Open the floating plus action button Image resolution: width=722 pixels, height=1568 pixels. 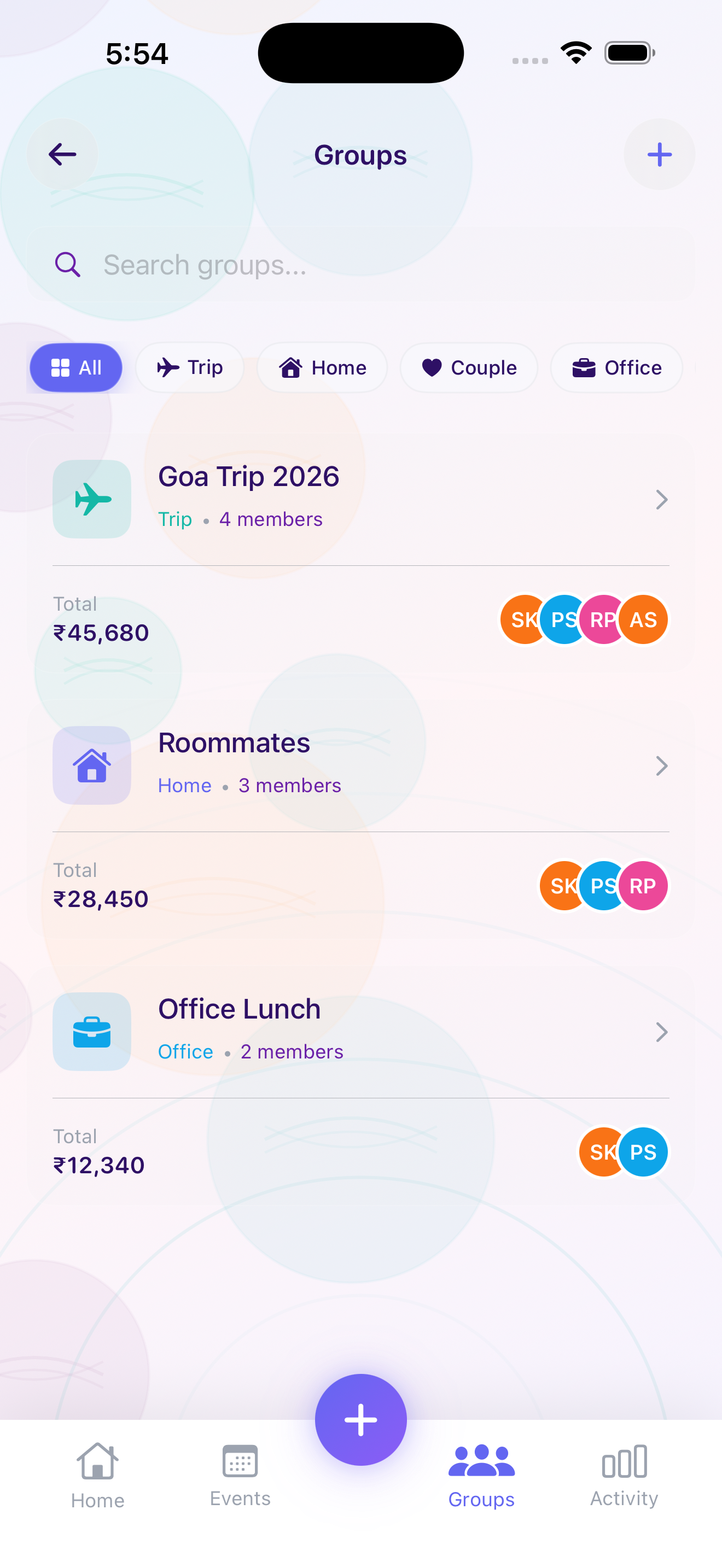360,1419
